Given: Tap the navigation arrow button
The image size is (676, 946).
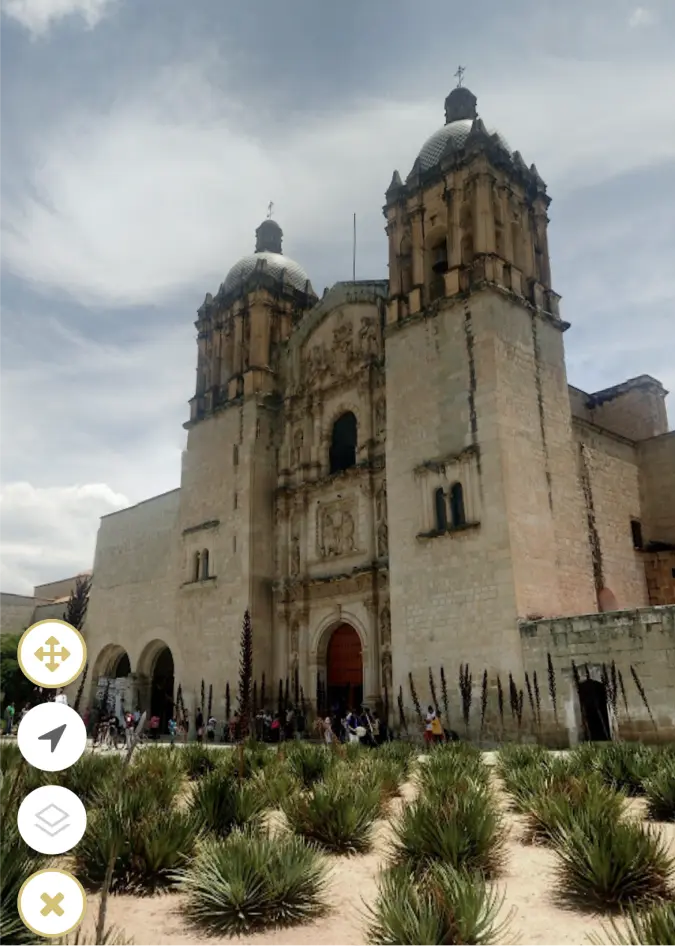Looking at the screenshot, I should point(52,737).
